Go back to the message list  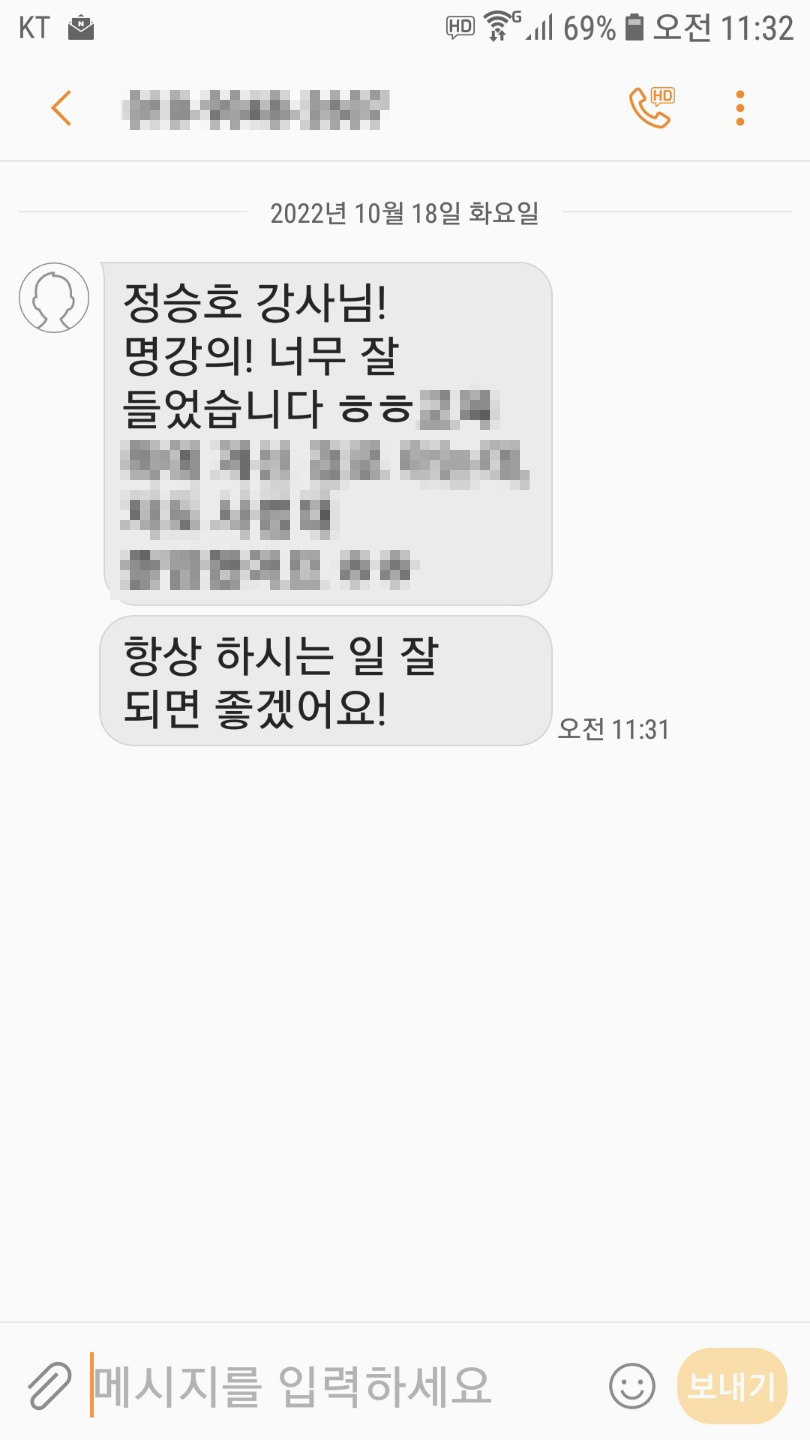click(x=62, y=108)
